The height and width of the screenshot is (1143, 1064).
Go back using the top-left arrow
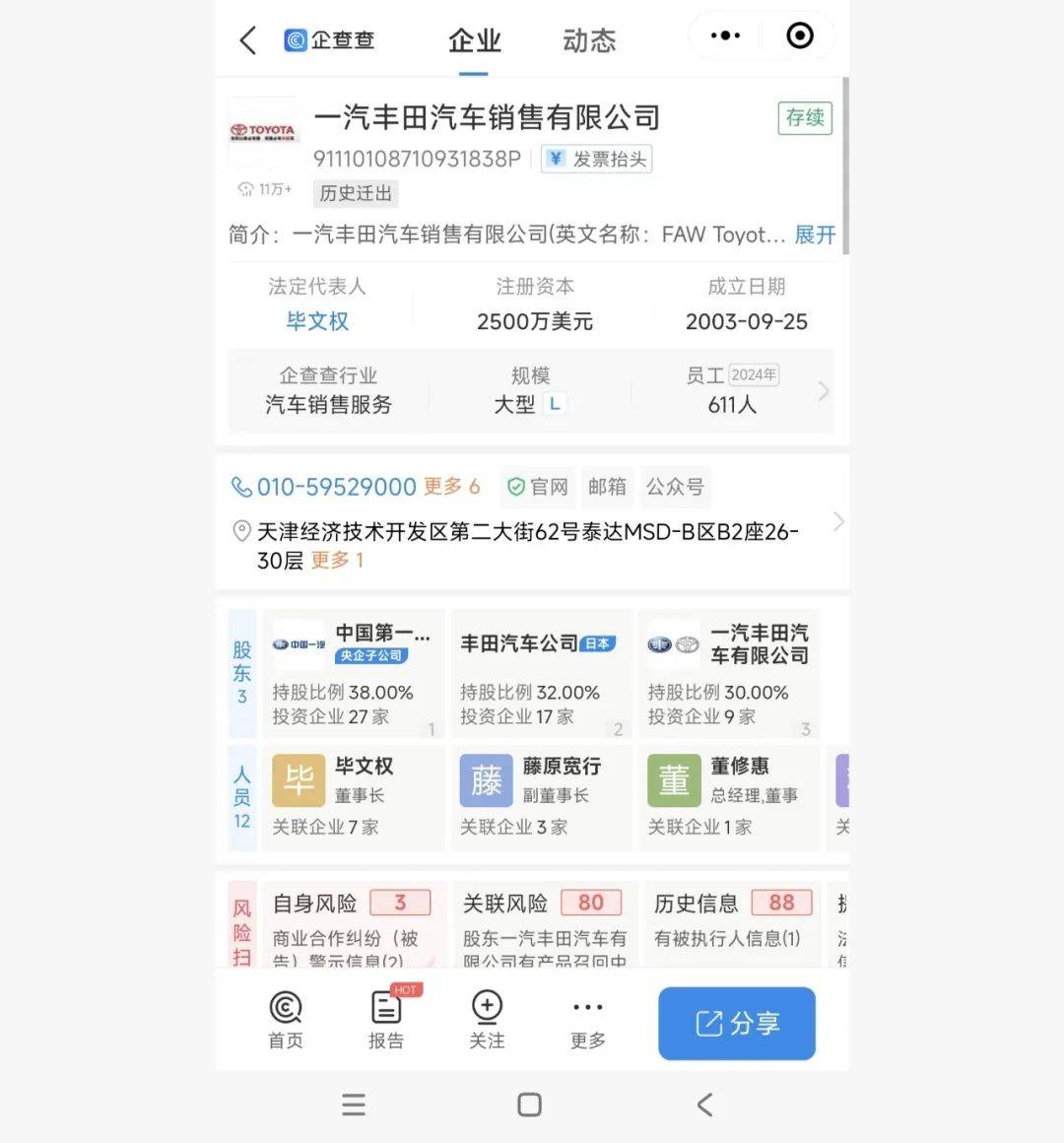[x=248, y=40]
